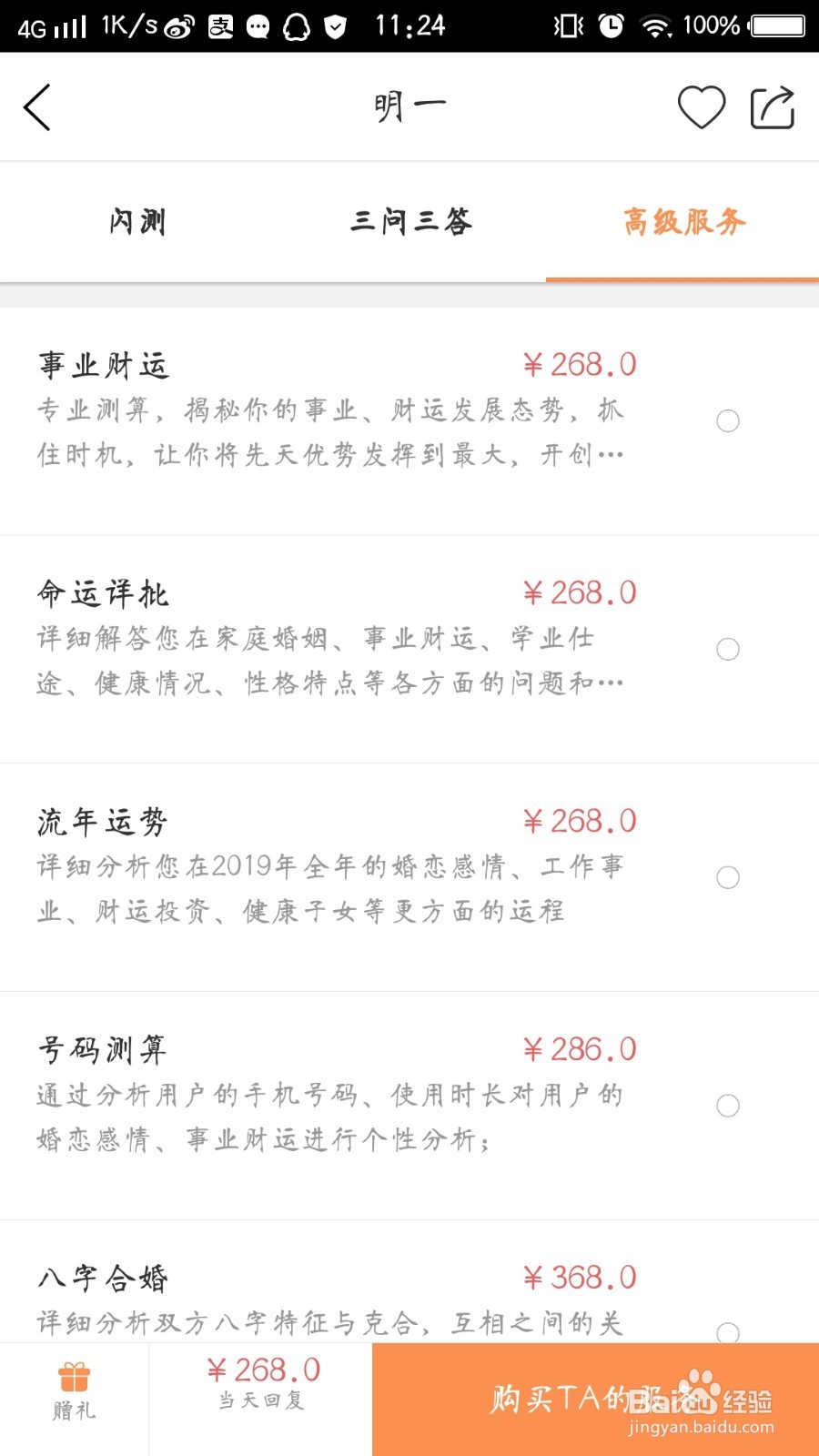Share this page

[772, 107]
